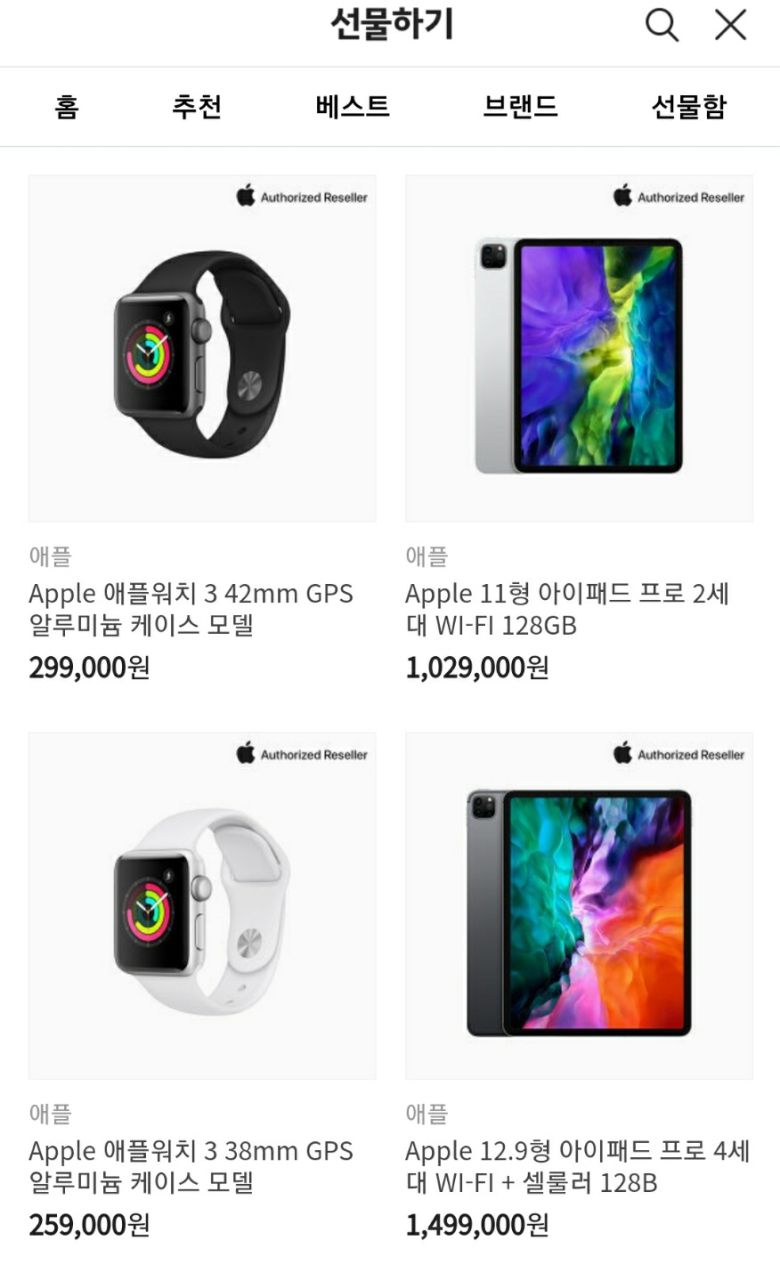Click the Apple logo on the 11형 iPad Pro card

621,196
